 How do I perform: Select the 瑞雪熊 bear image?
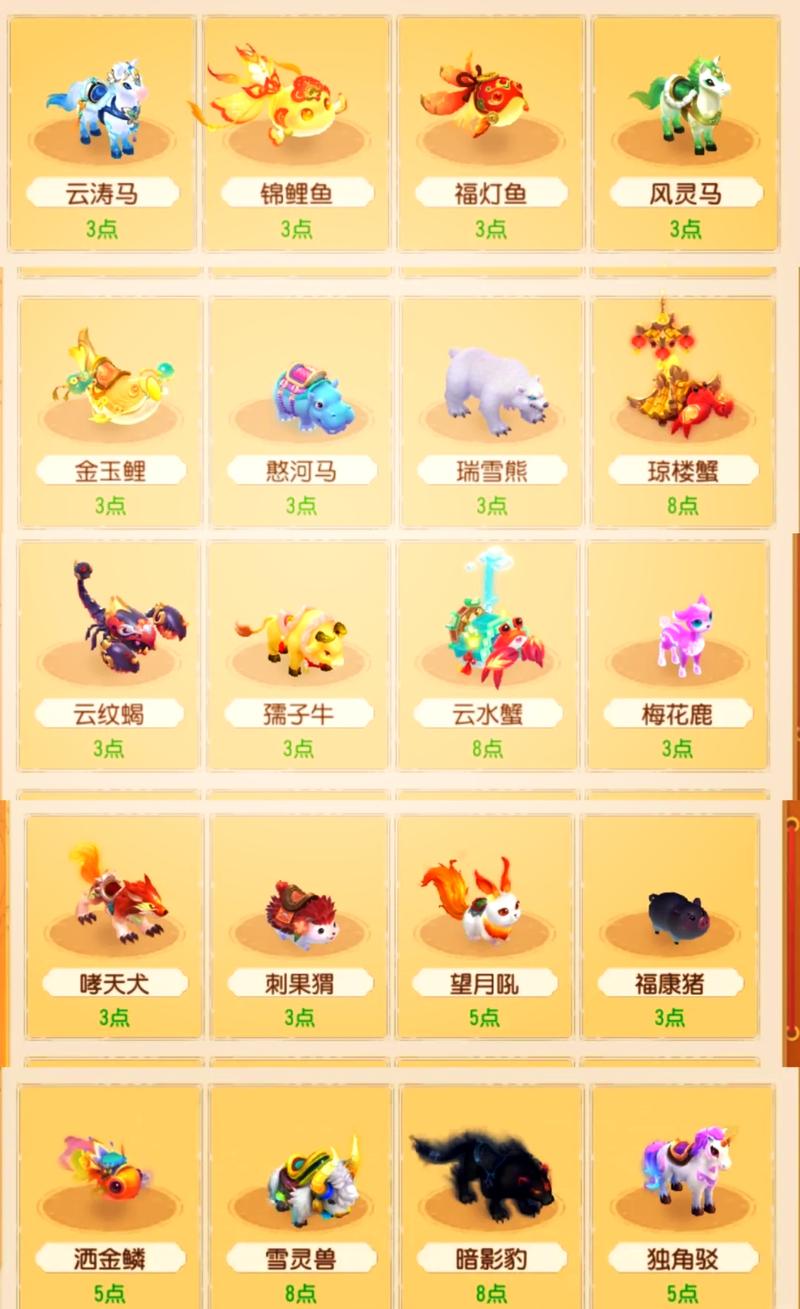click(490, 390)
